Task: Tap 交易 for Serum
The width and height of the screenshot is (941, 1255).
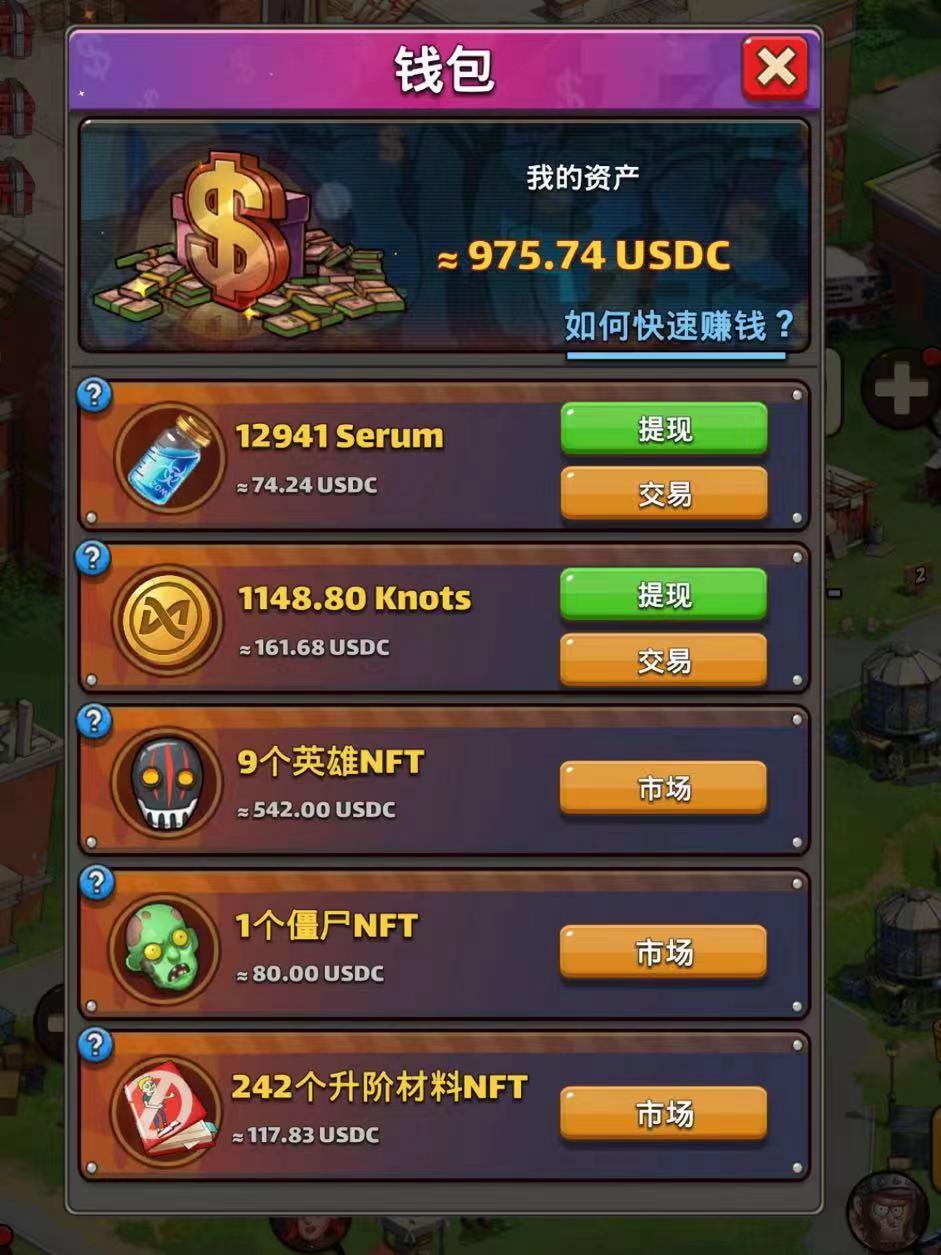Action: click(x=664, y=493)
